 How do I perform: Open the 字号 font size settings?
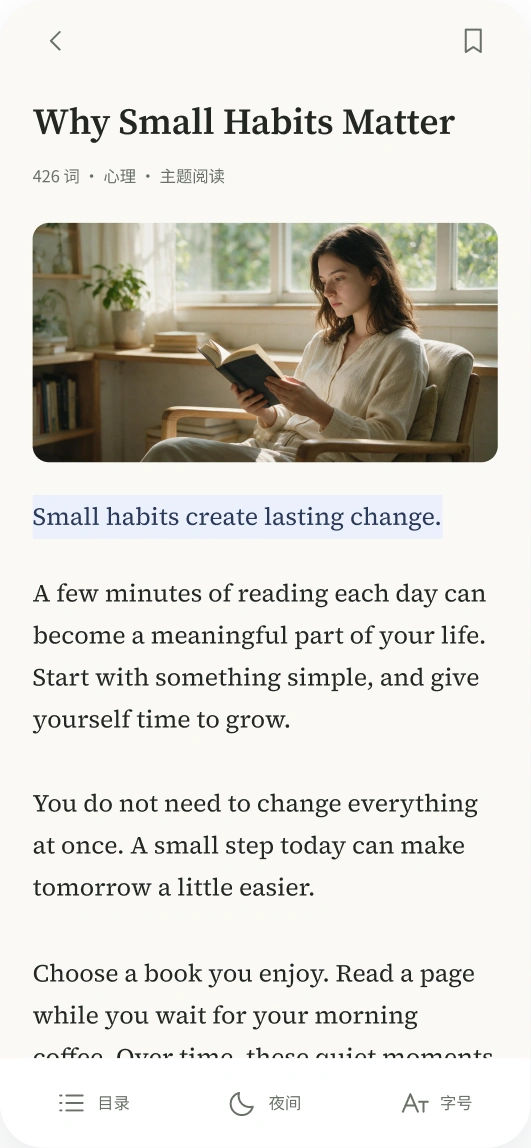(437, 1103)
